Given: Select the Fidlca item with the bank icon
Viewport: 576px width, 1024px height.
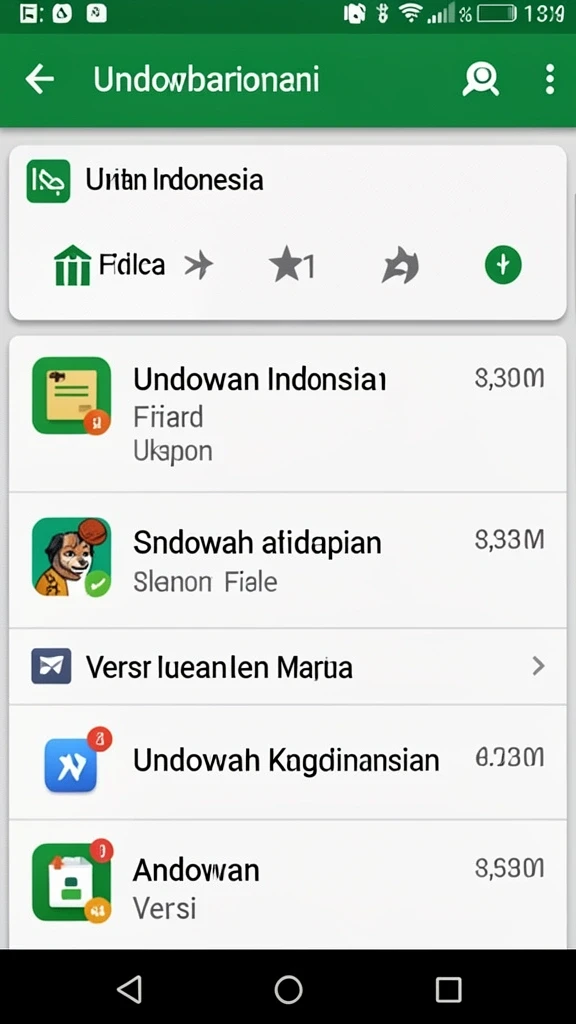Looking at the screenshot, I should tap(109, 265).
